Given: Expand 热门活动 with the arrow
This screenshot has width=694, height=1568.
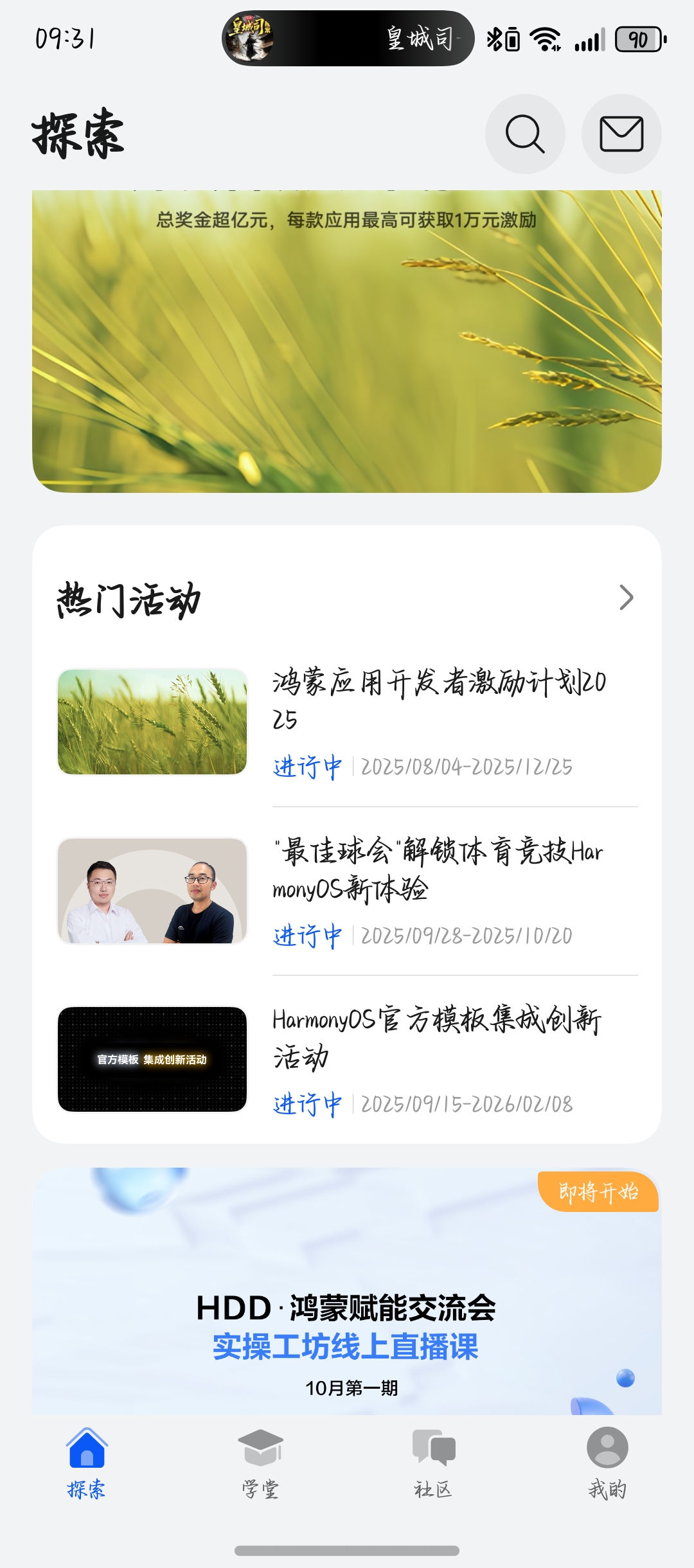Looking at the screenshot, I should (x=626, y=598).
